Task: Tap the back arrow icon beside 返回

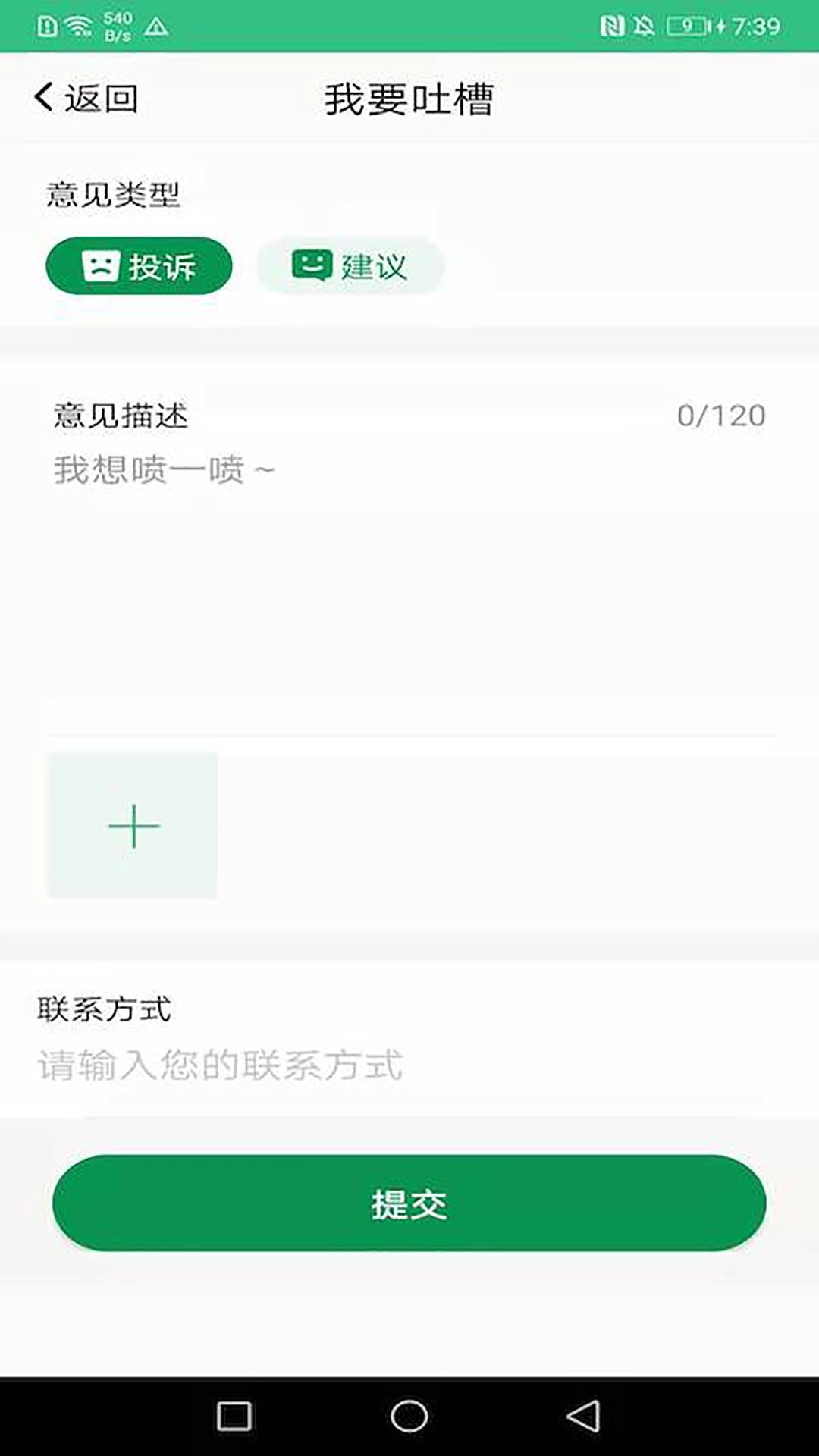Action: point(42,97)
